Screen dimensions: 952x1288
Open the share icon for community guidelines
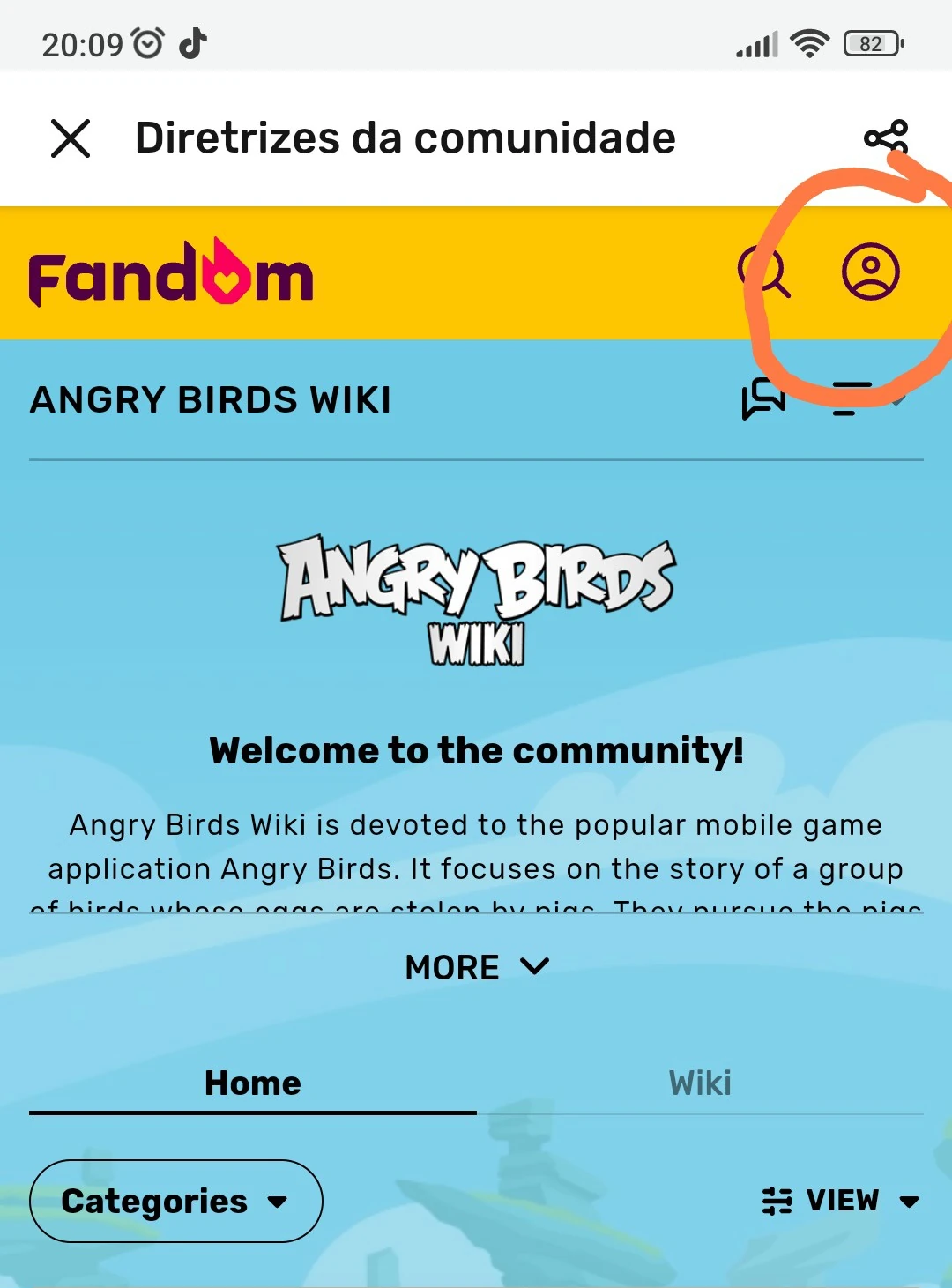point(889,138)
